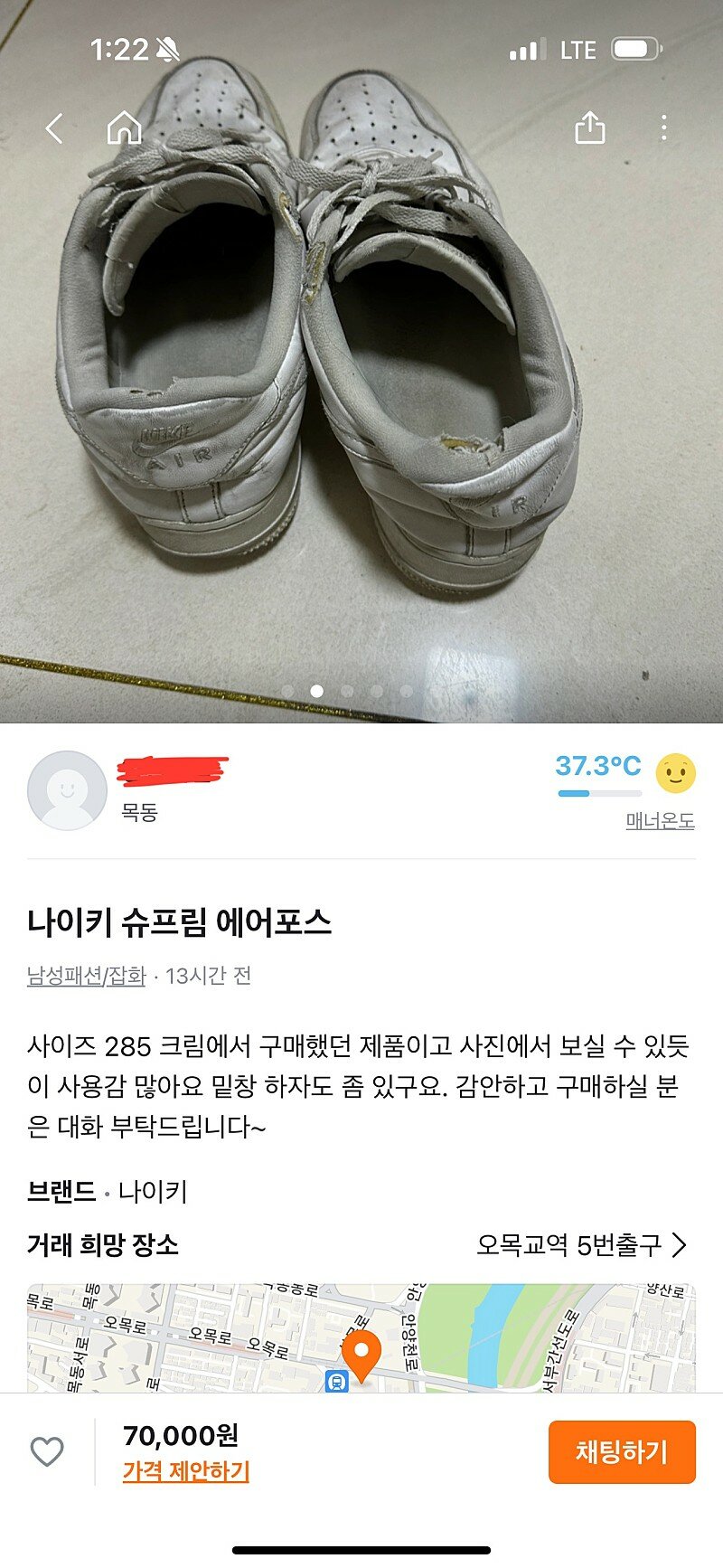Open the seller's profile avatar
Image resolution: width=723 pixels, height=1568 pixels.
67,790
